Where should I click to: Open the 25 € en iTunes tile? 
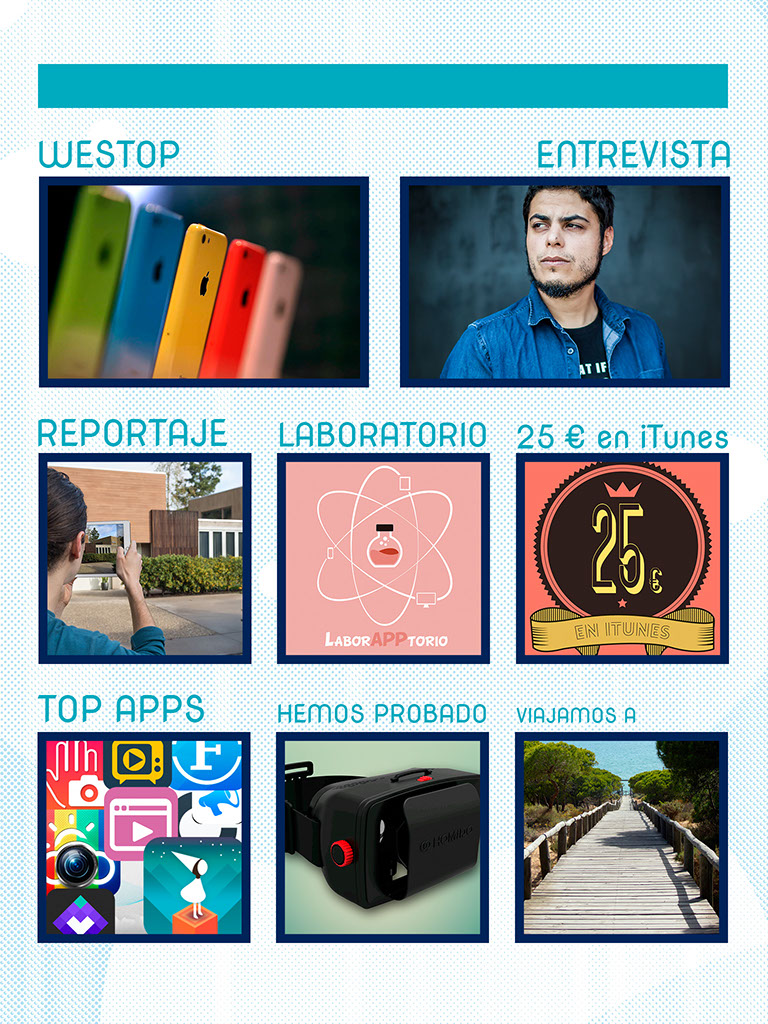622,558
